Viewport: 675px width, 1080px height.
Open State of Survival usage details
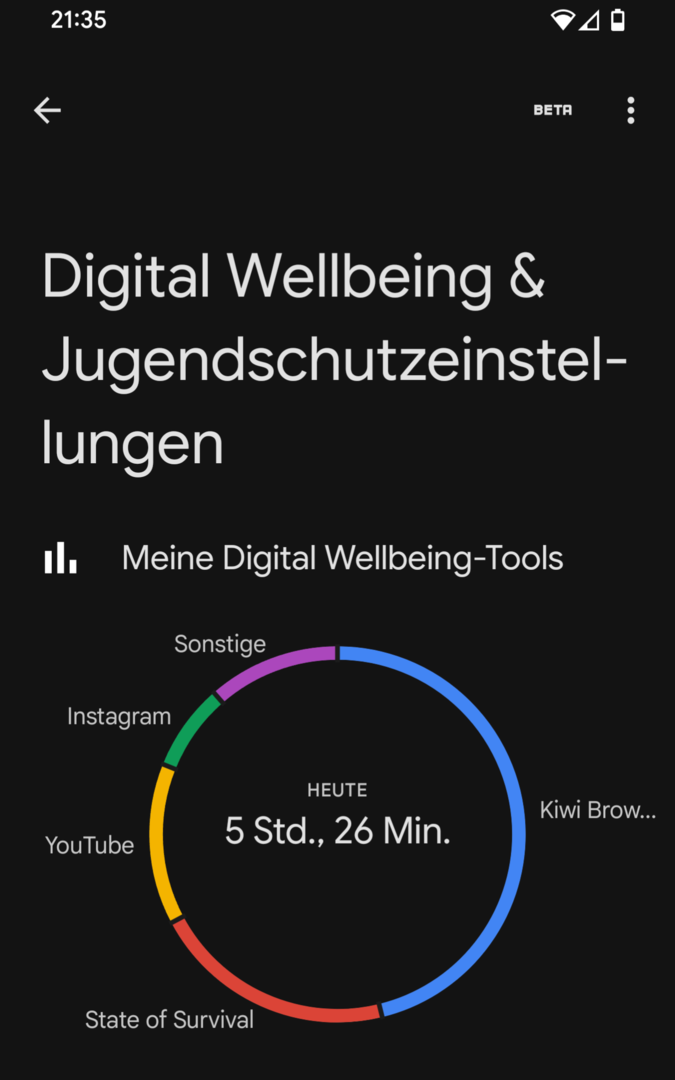(169, 1019)
